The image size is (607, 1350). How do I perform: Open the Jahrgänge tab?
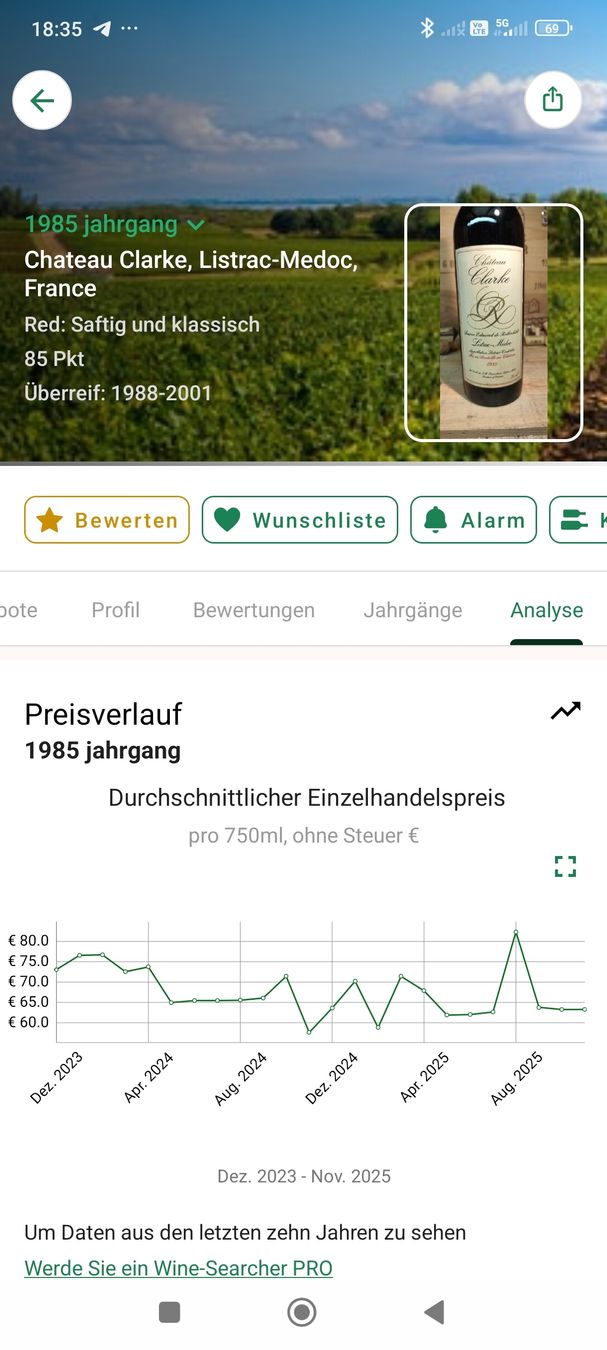coord(413,610)
